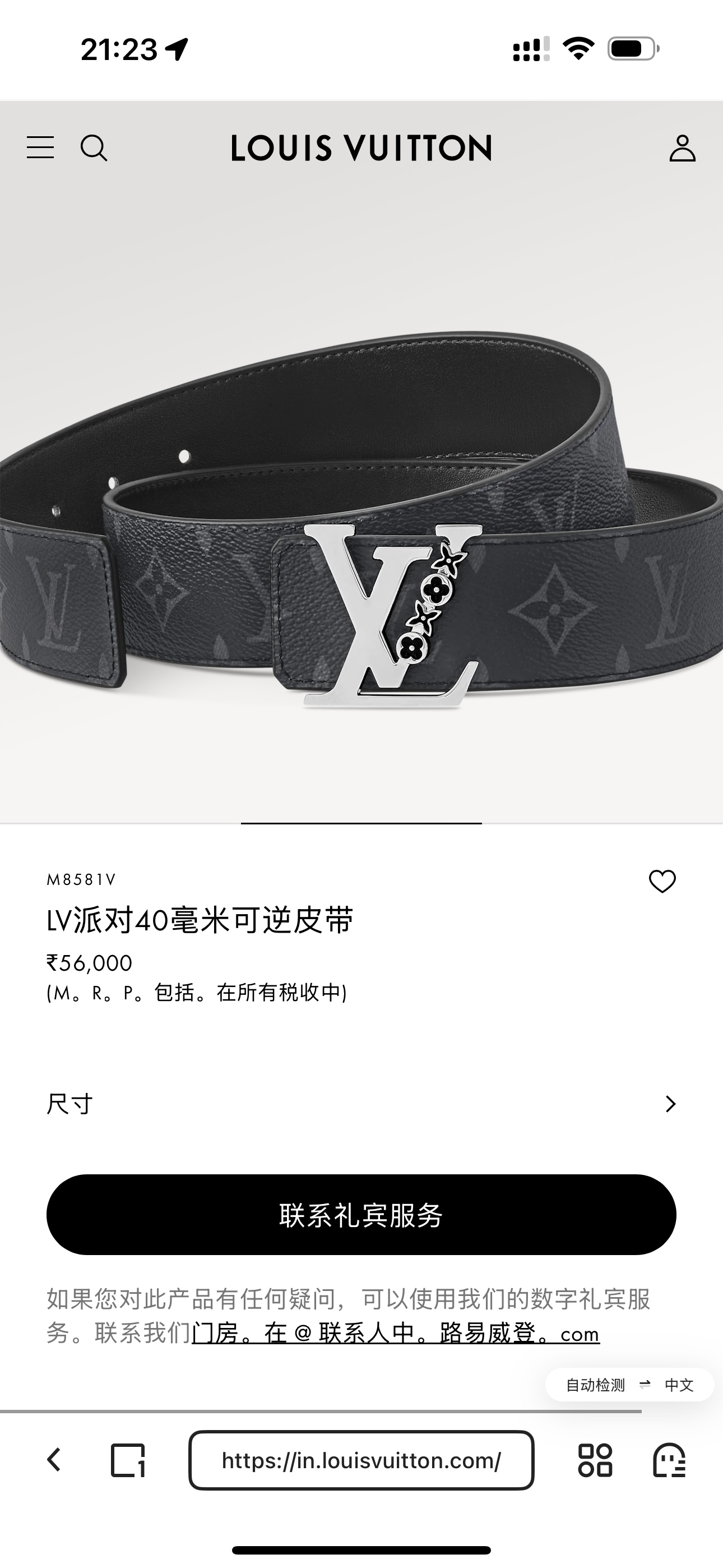Open the browser tabs view
Viewport: 723px width, 1568px height.
[x=128, y=1460]
